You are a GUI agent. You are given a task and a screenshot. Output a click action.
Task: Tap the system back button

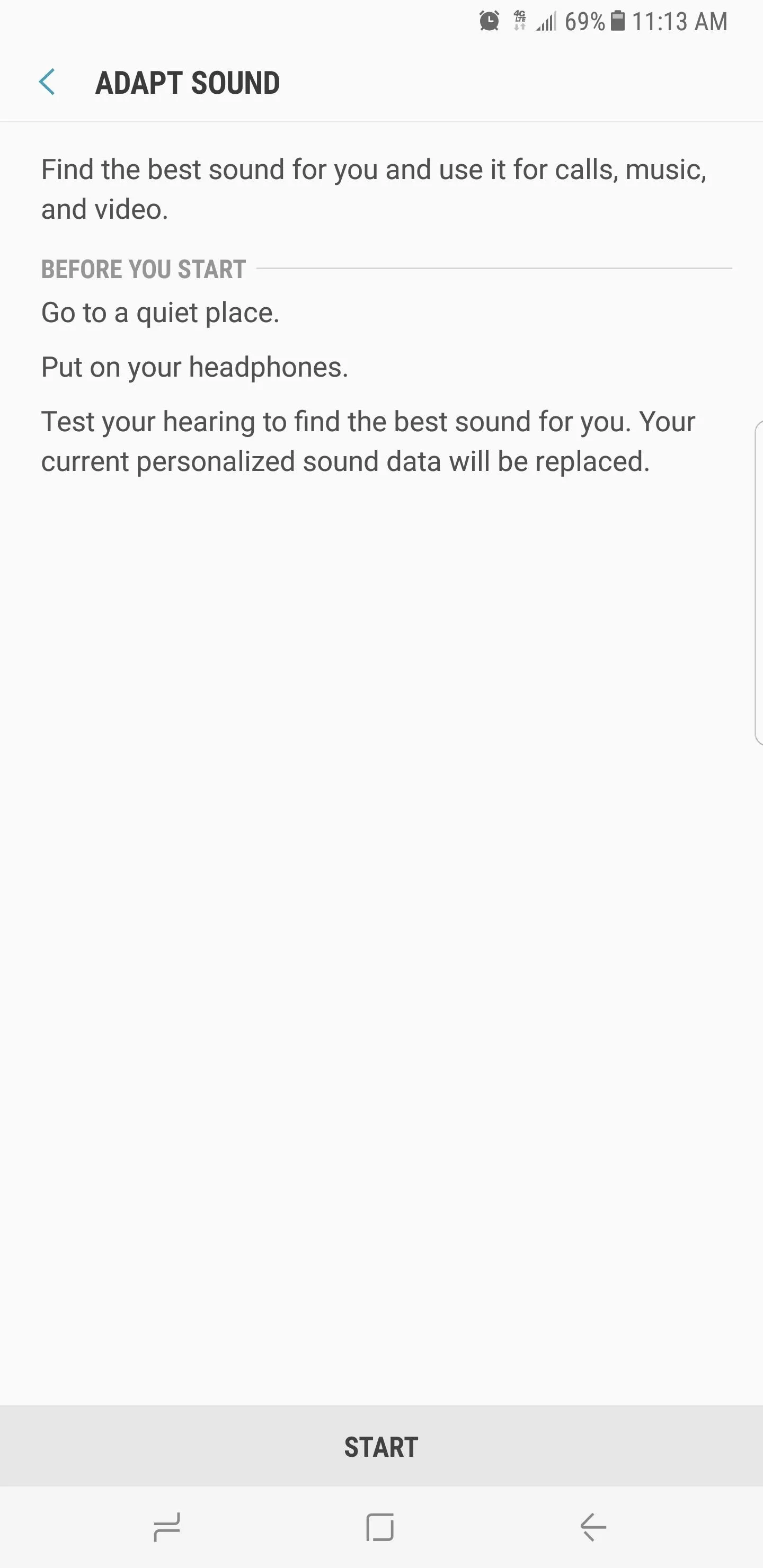[x=593, y=1527]
